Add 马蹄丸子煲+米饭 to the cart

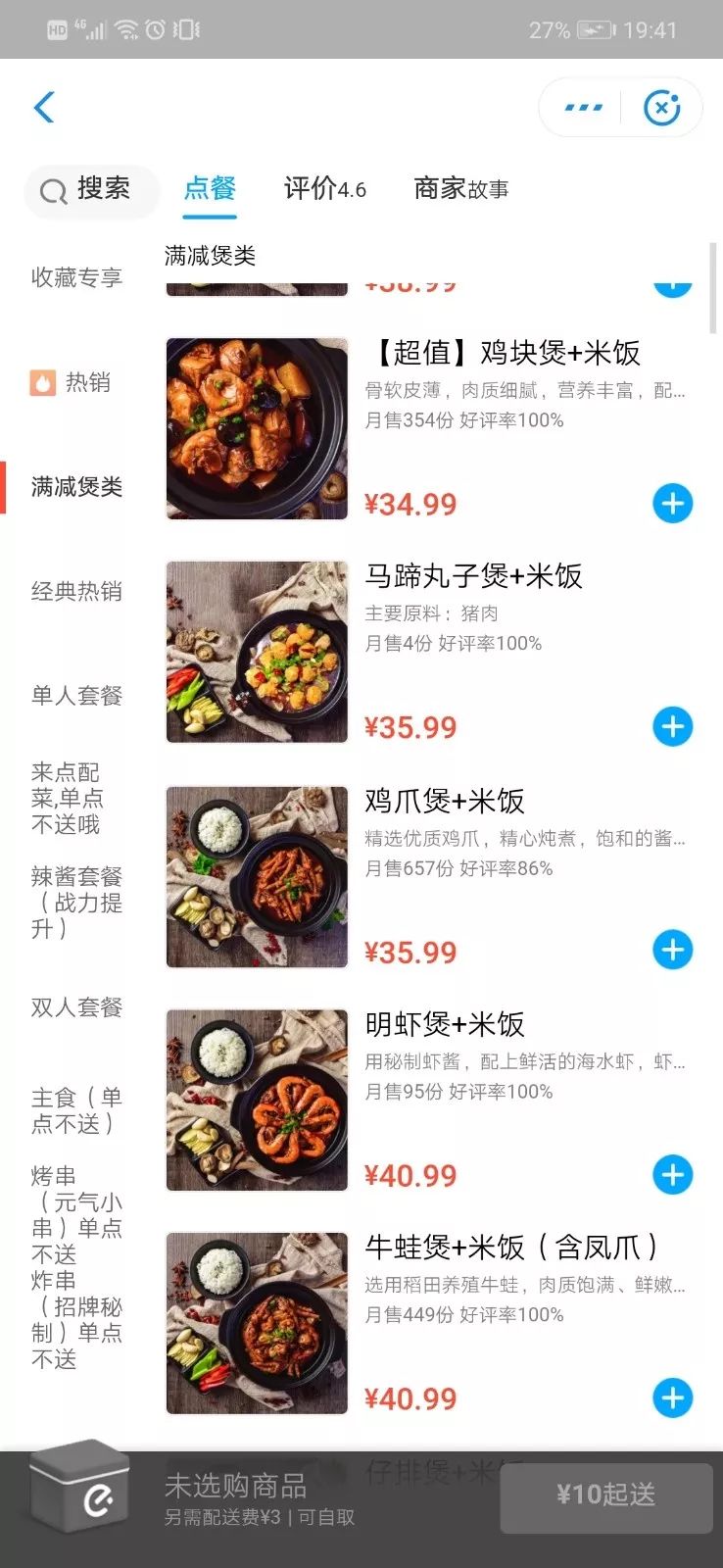[x=672, y=726]
